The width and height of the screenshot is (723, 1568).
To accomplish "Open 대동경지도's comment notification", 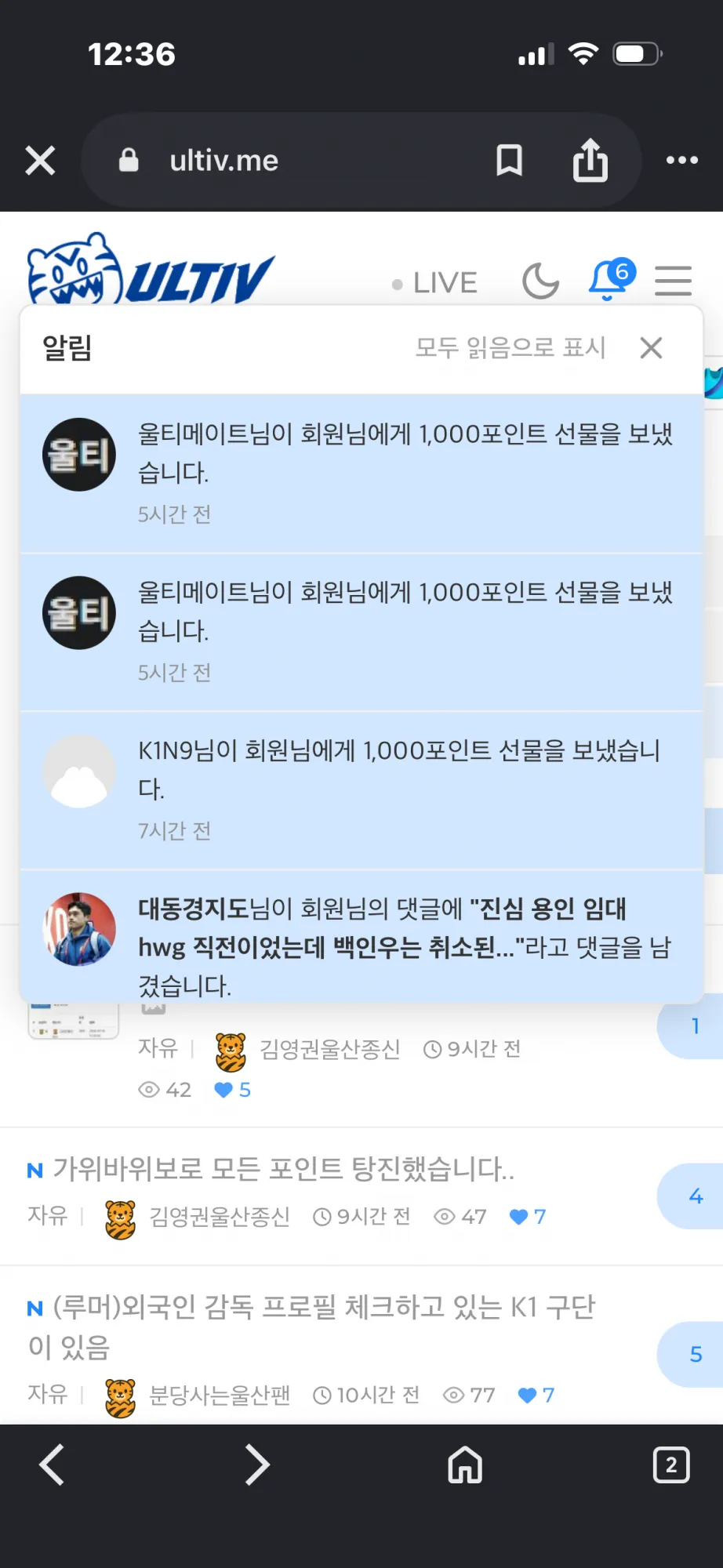I will pyautogui.click(x=361, y=937).
